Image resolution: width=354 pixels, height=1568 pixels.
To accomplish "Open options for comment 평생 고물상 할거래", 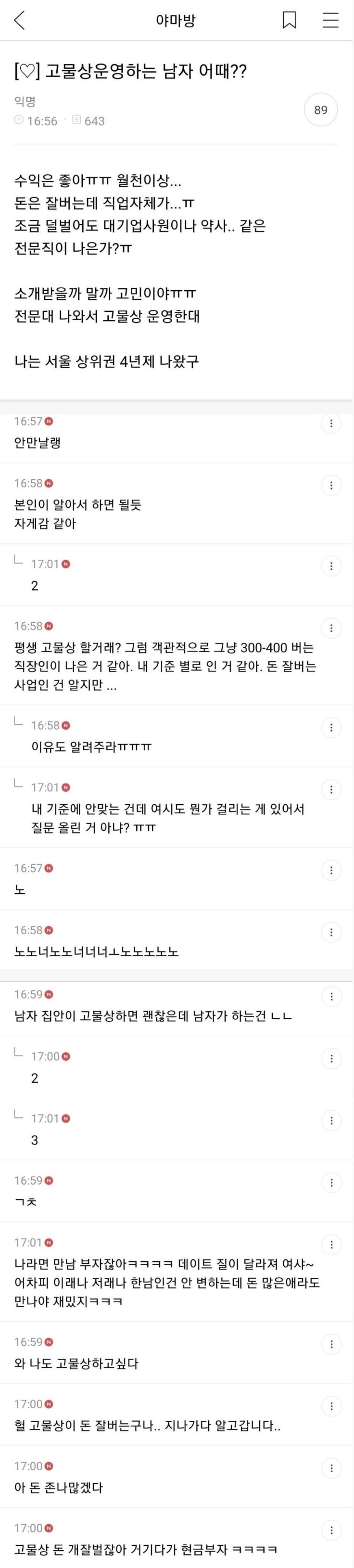I will [x=331, y=628].
